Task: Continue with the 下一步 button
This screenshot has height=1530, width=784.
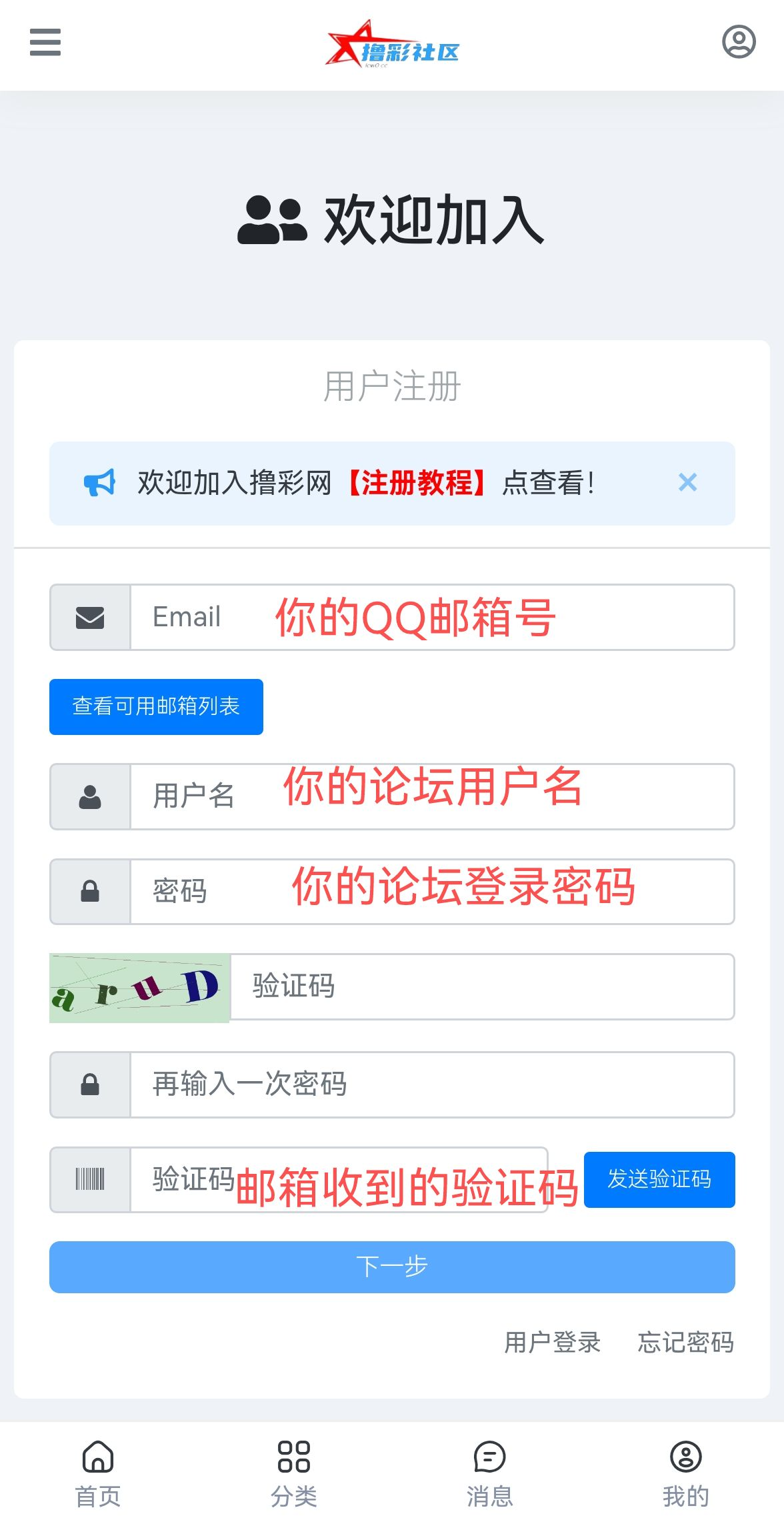Action: pyautogui.click(x=392, y=1267)
